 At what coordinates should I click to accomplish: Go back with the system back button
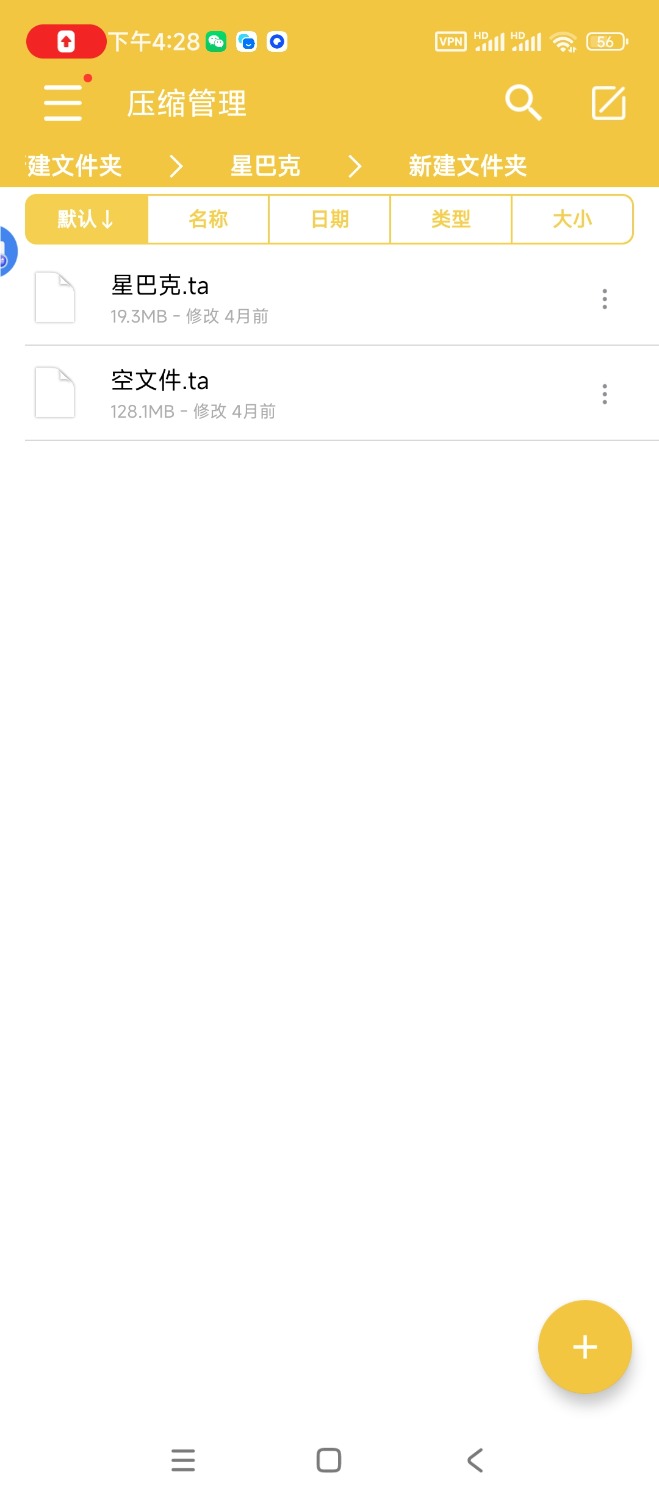(475, 1460)
